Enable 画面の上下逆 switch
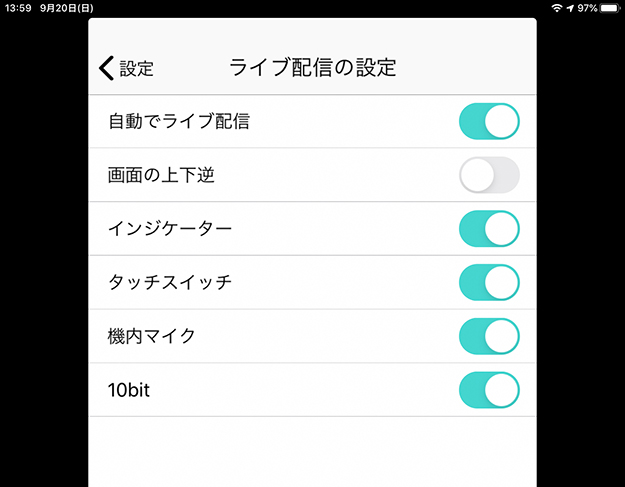Screen dimensions: 625x487 coord(489,176)
